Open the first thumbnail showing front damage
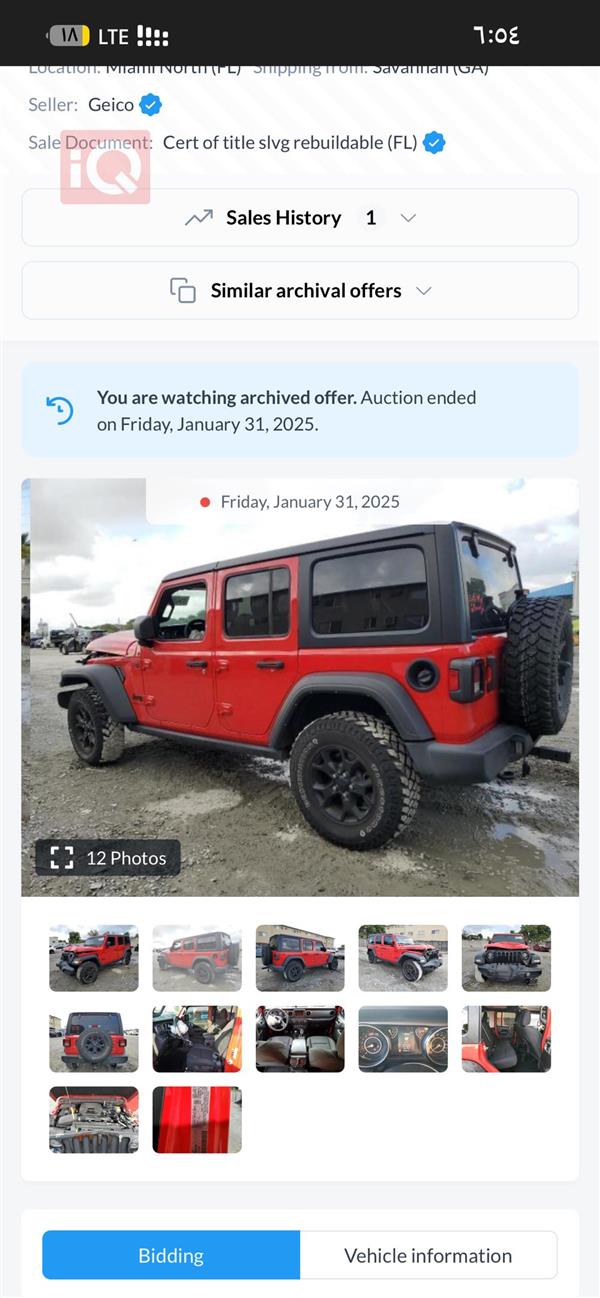Image resolution: width=600 pixels, height=1298 pixels. 94,958
